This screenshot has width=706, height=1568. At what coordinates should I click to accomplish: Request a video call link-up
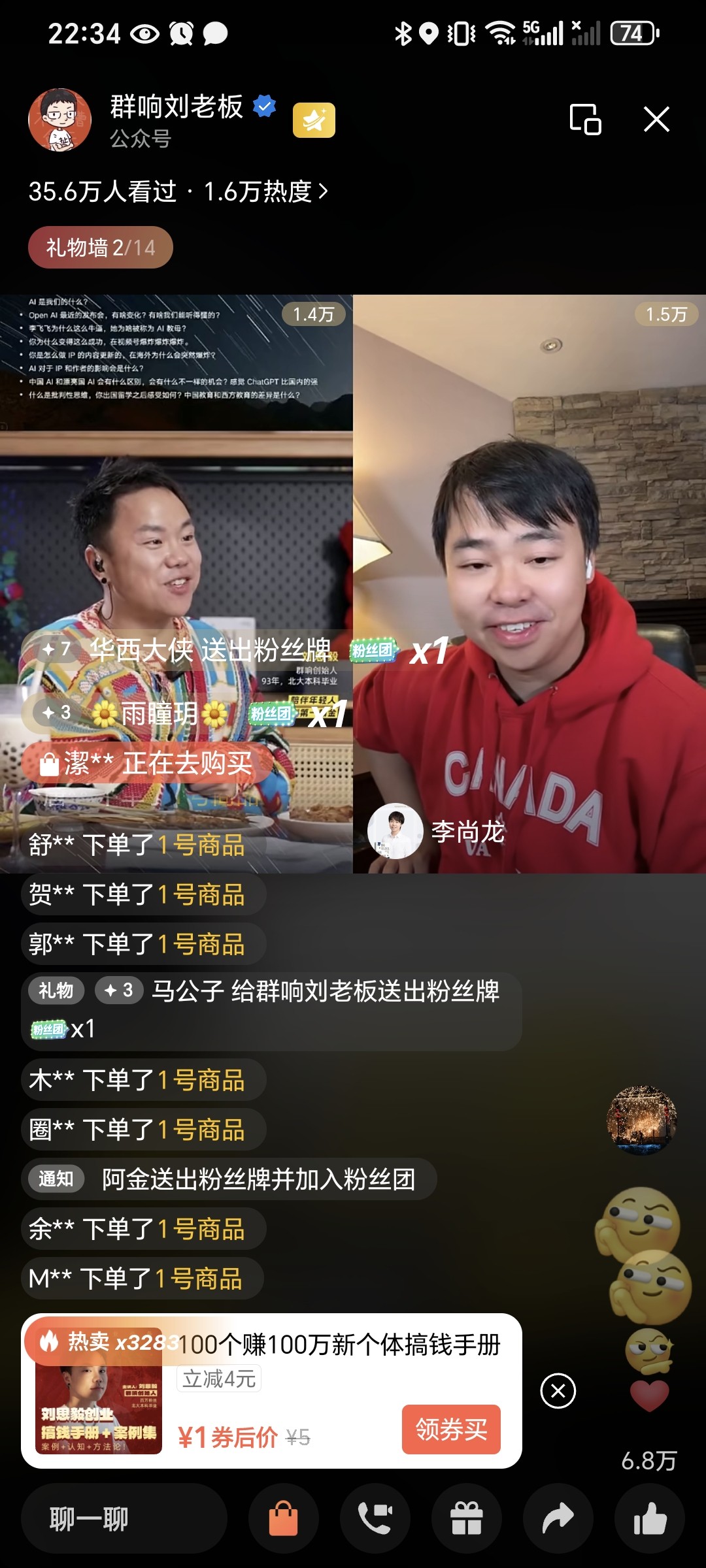pyautogui.click(x=375, y=1518)
